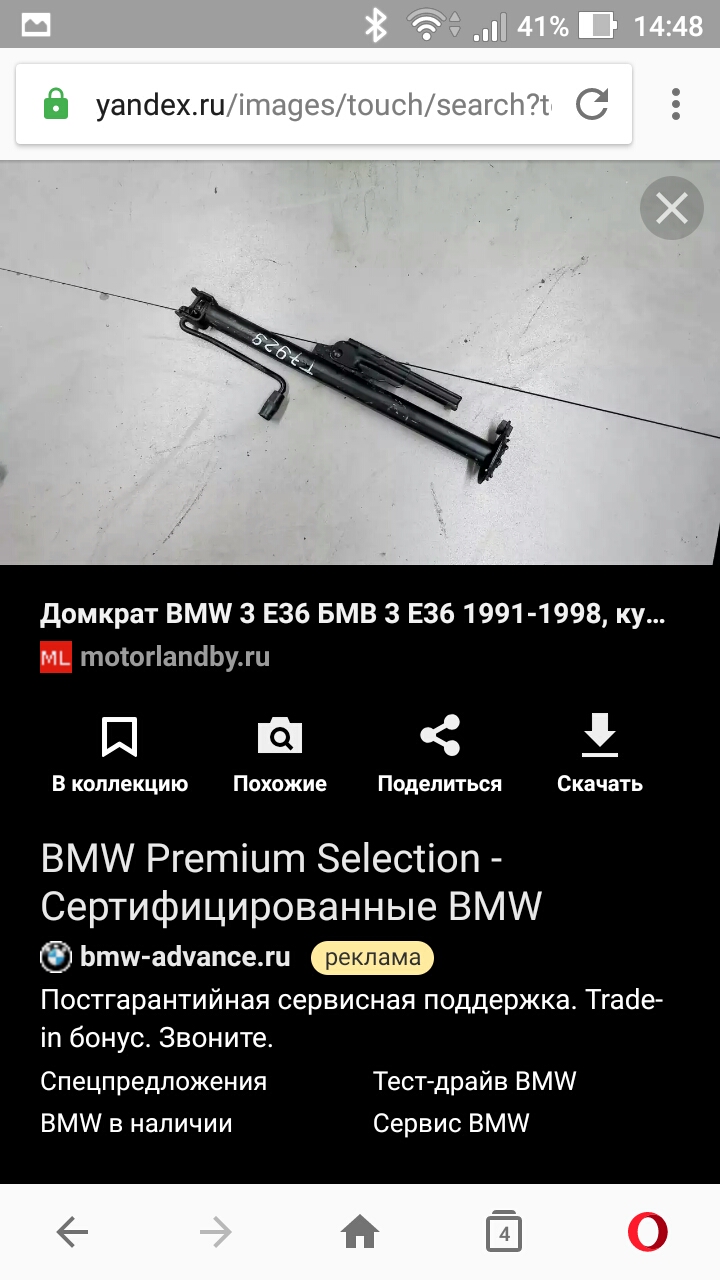This screenshot has width=720, height=1280.
Task: Go to the browser home page
Action: tap(360, 1232)
